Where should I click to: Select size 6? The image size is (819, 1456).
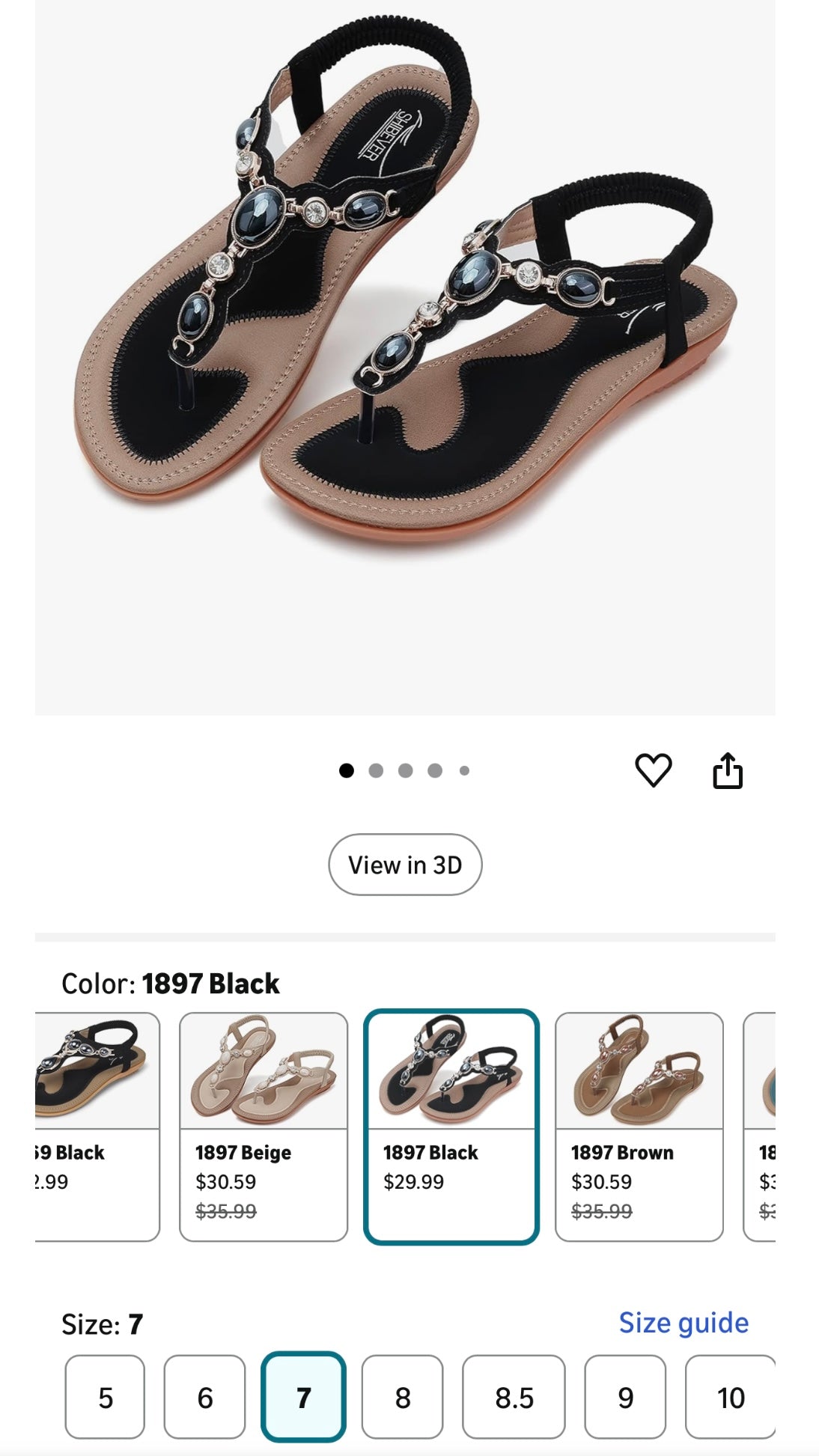click(205, 1397)
